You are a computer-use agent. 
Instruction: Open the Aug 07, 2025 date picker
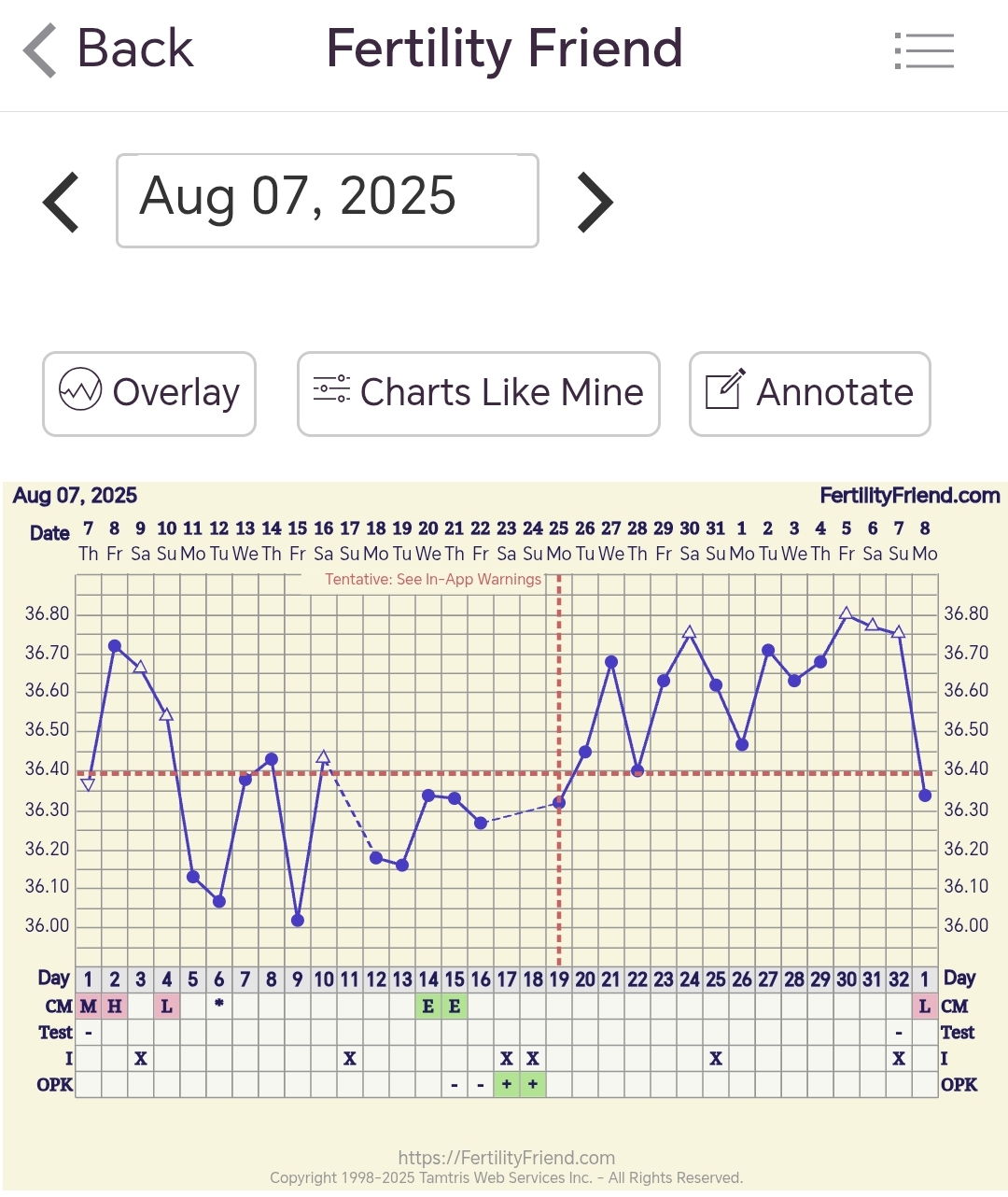tap(327, 201)
